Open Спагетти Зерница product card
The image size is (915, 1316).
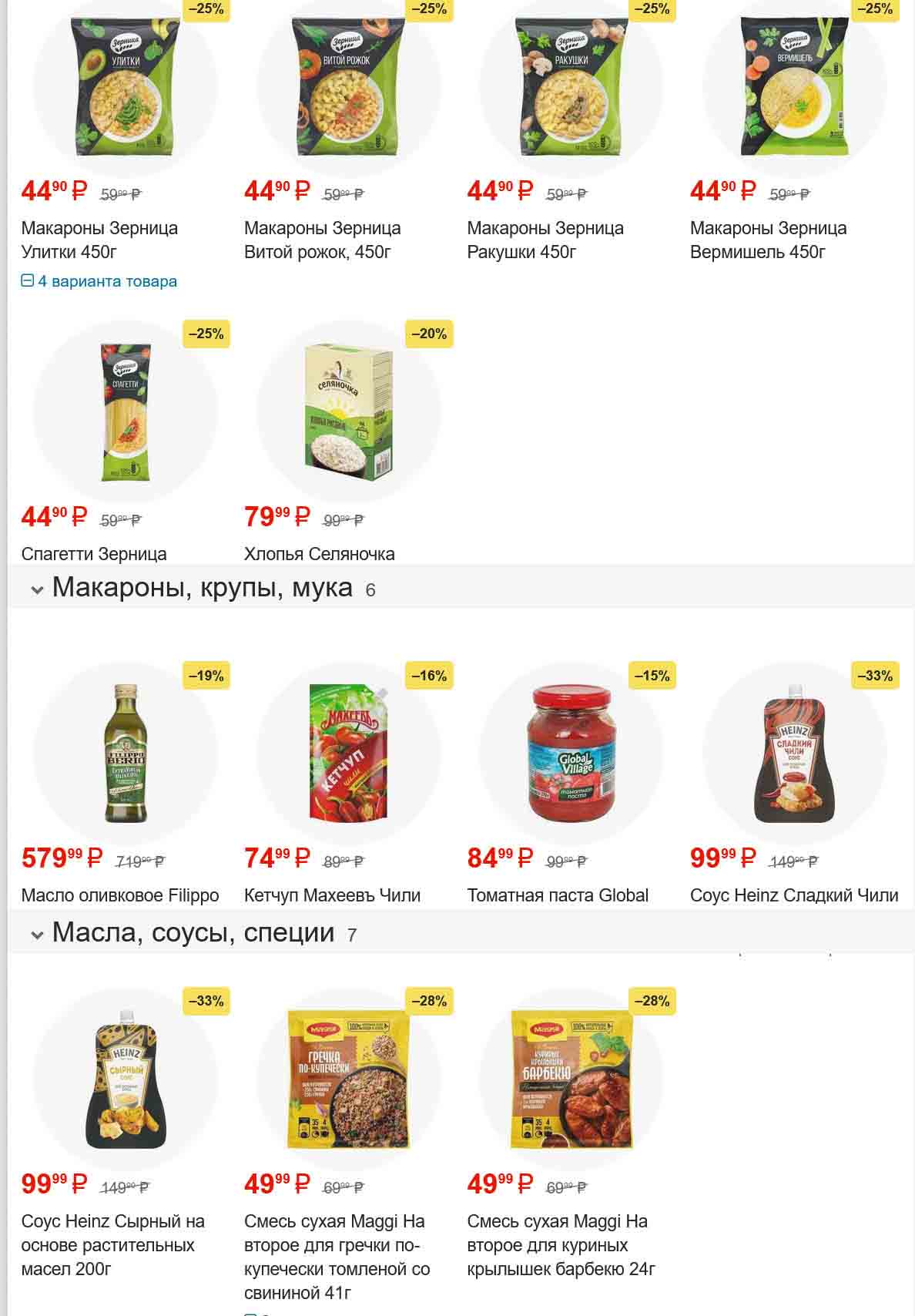(94, 553)
